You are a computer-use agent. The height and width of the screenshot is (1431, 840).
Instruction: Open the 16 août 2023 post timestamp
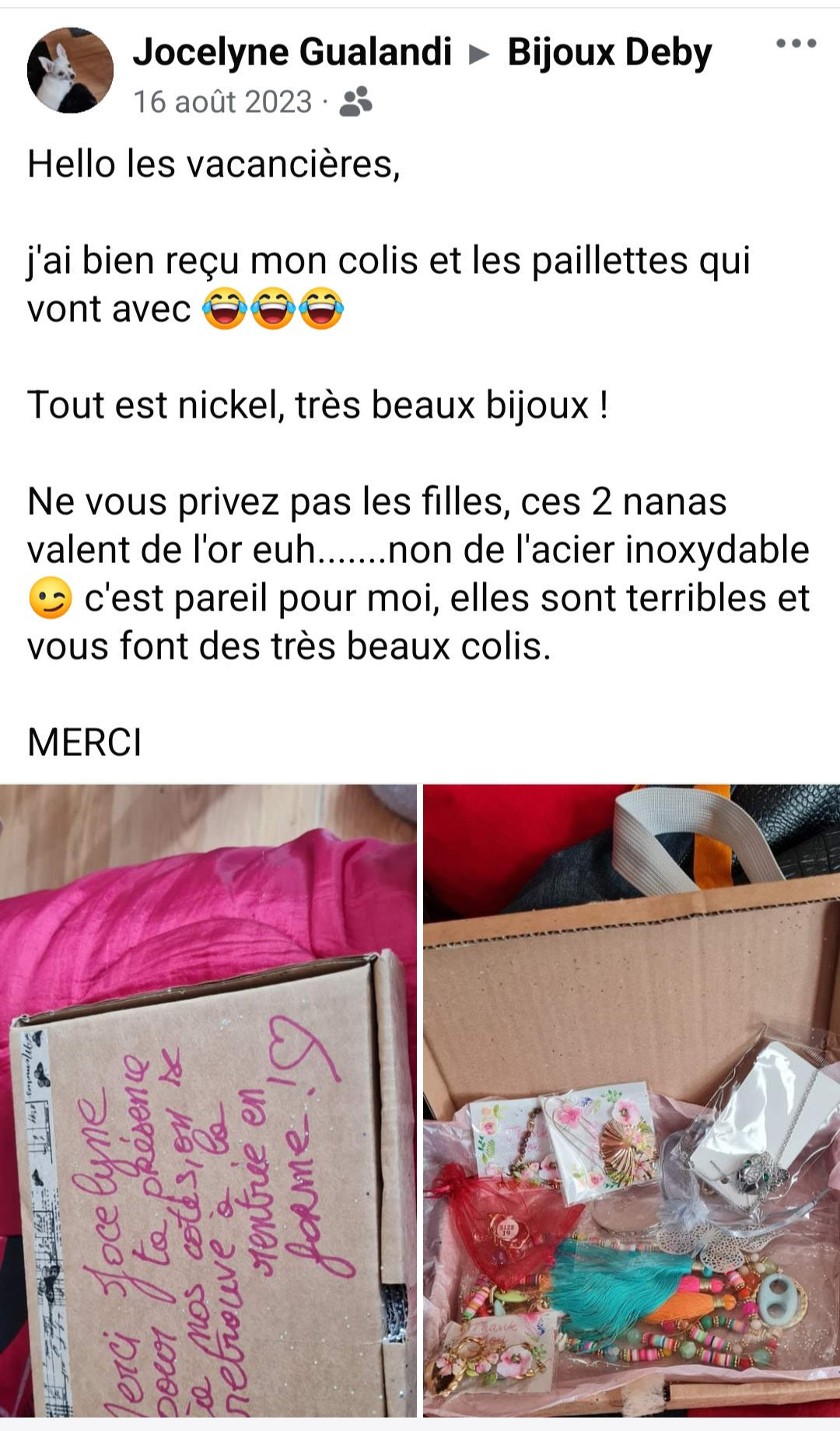[222, 102]
